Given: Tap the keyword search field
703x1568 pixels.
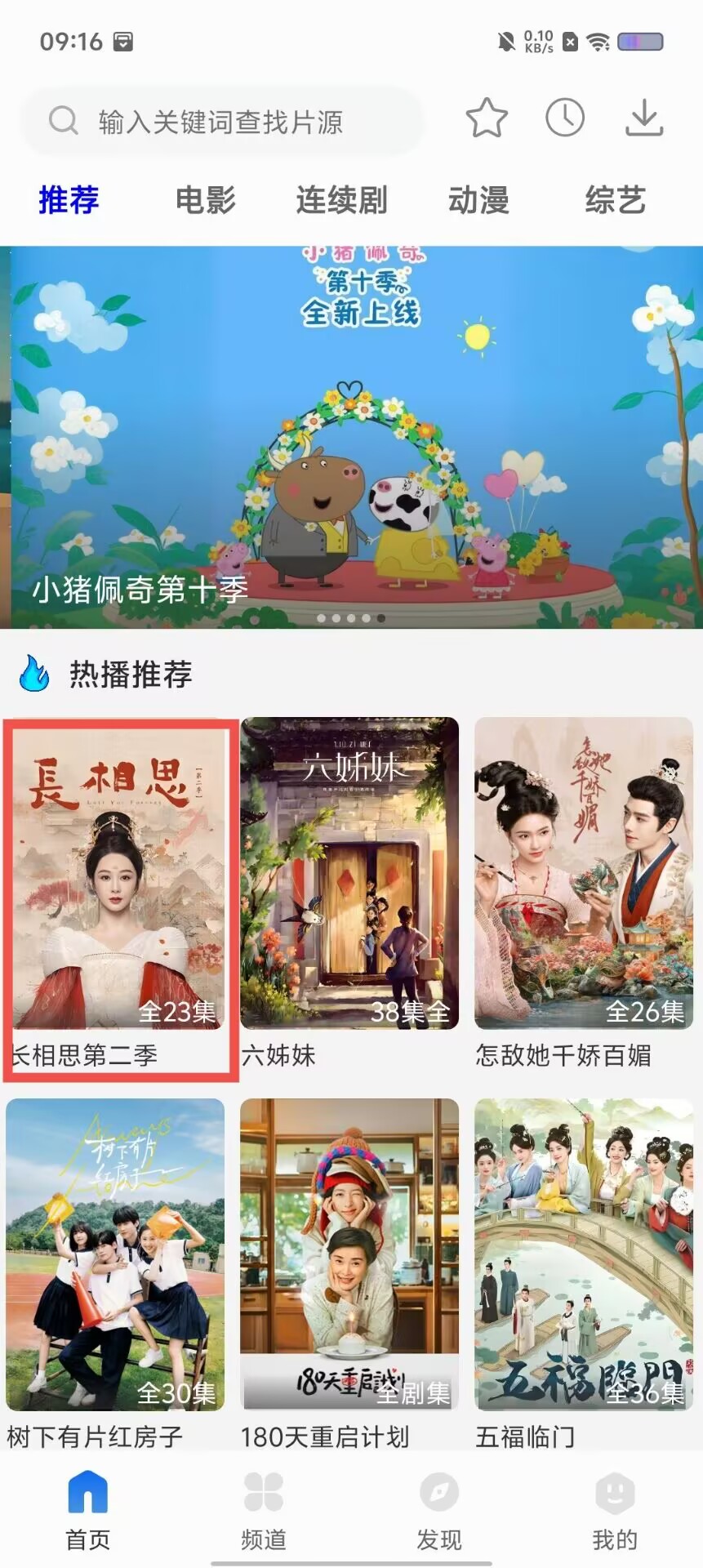Looking at the screenshot, I should click(x=220, y=122).
